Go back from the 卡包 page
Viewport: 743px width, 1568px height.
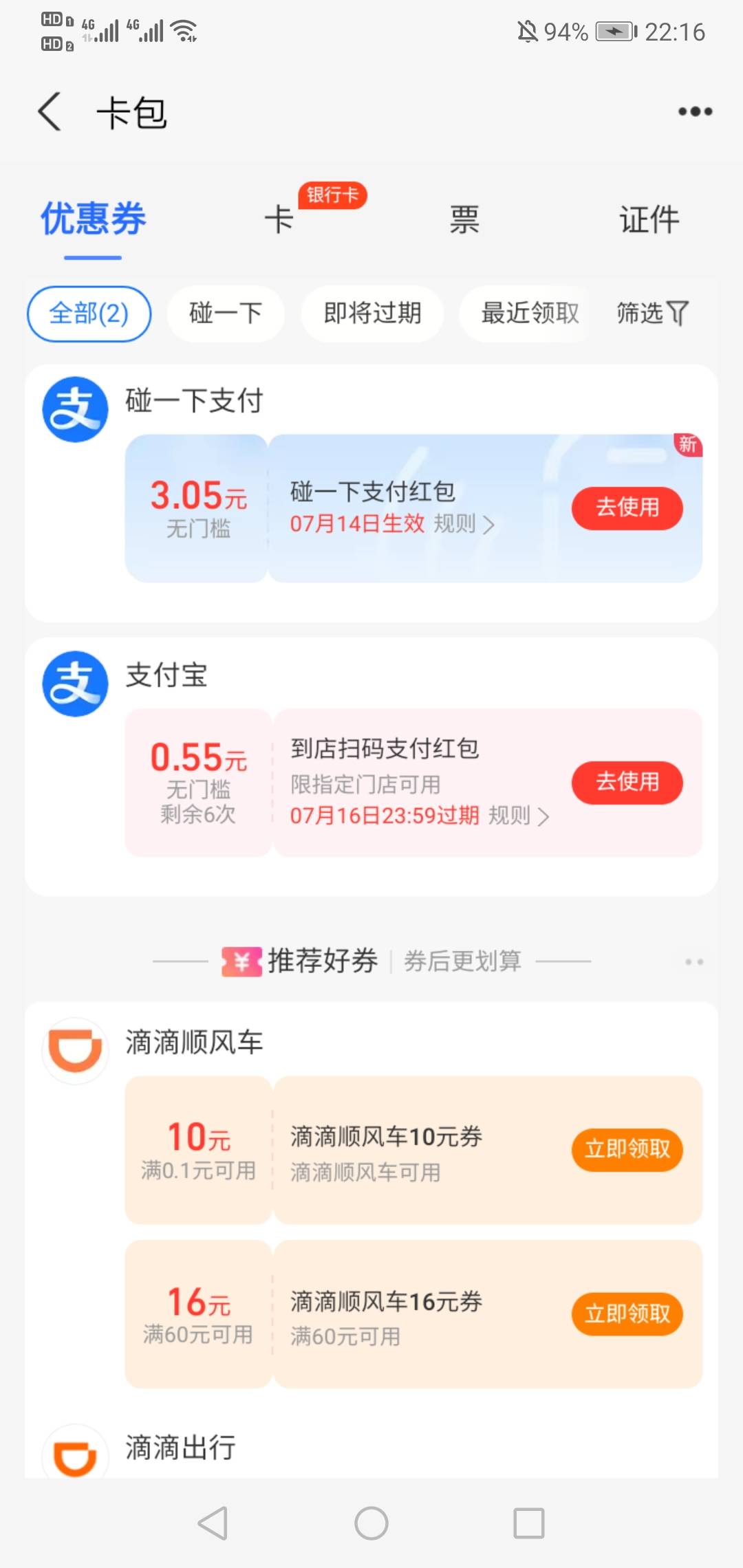click(x=50, y=111)
